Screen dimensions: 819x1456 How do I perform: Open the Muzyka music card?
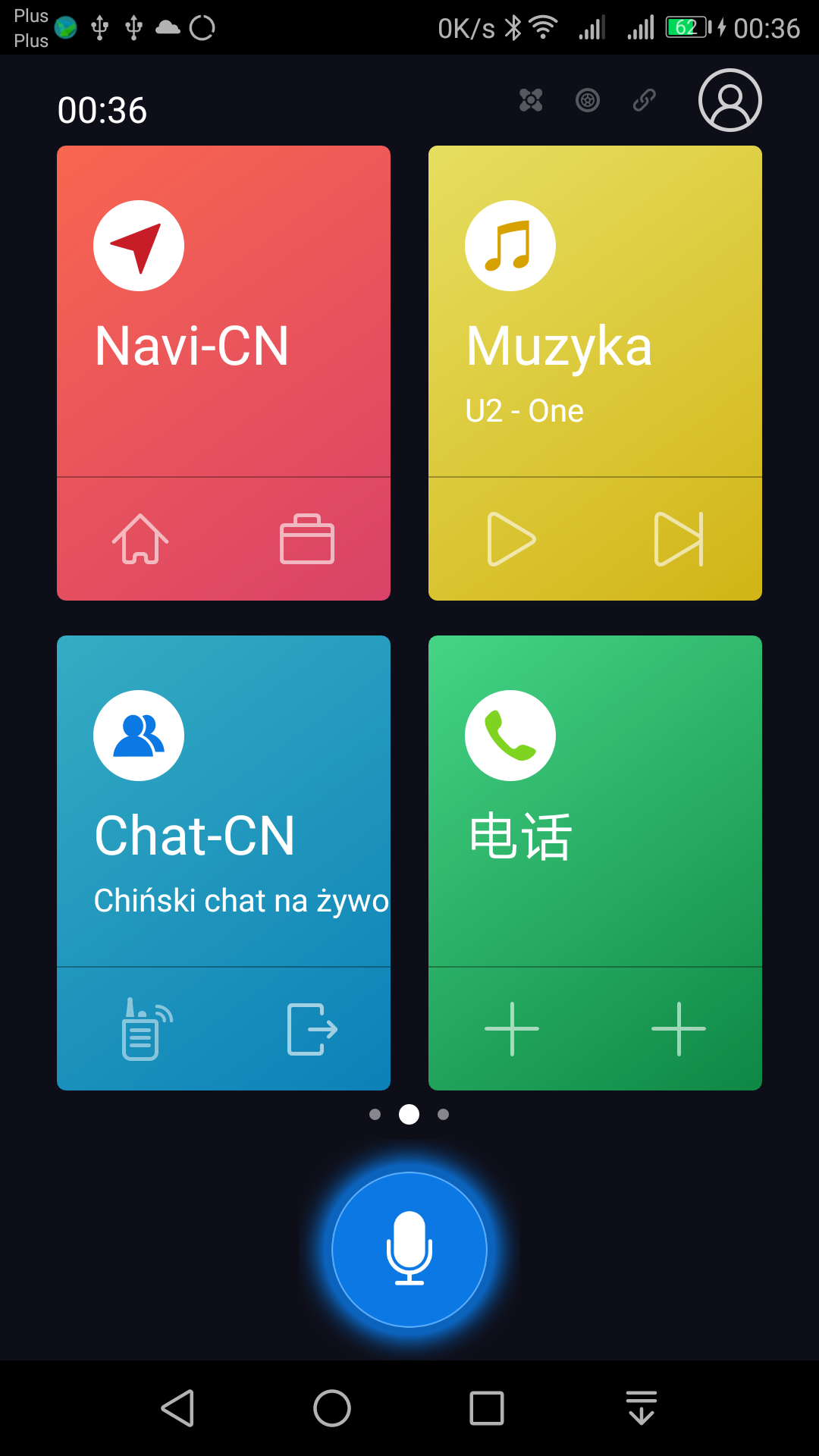[595, 311]
